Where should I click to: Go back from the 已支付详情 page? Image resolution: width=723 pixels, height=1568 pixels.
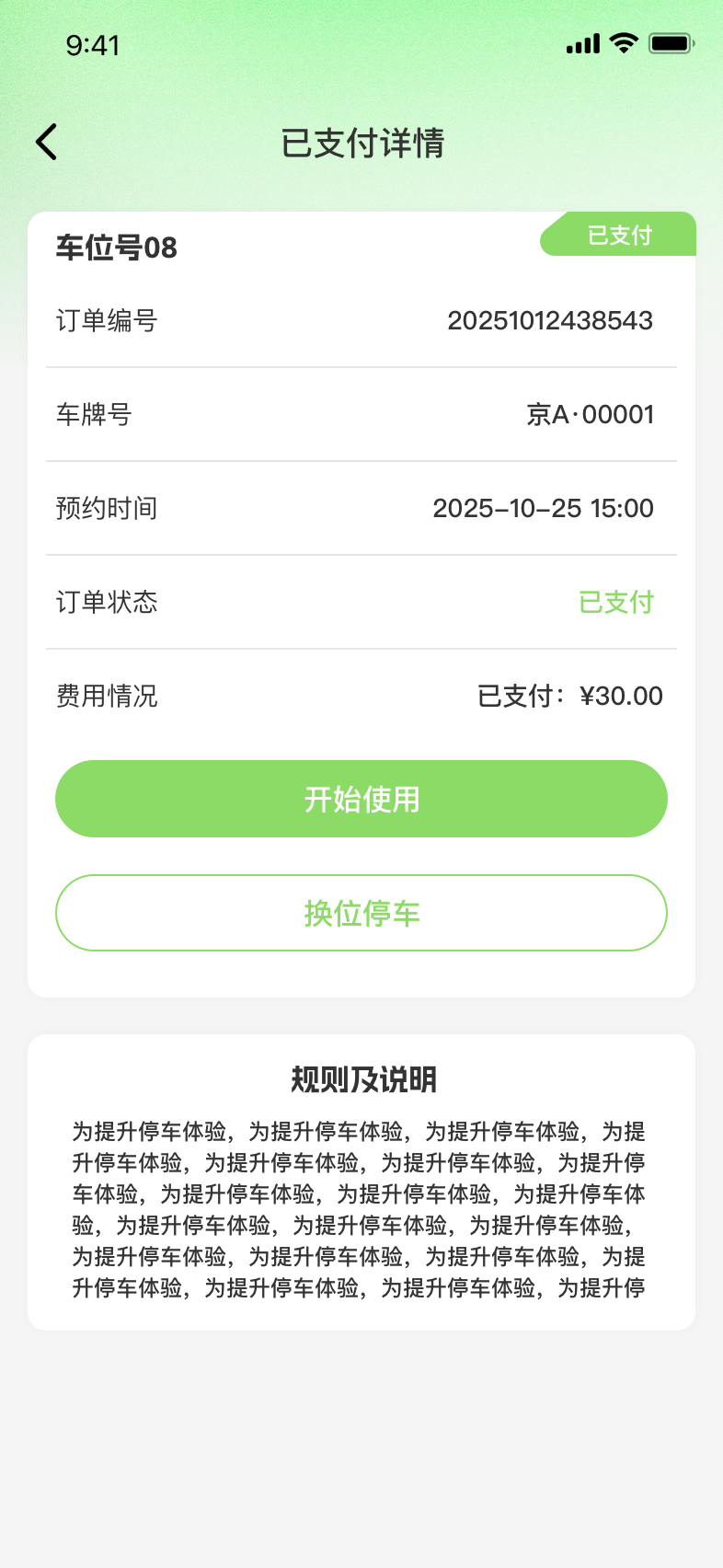(x=47, y=143)
